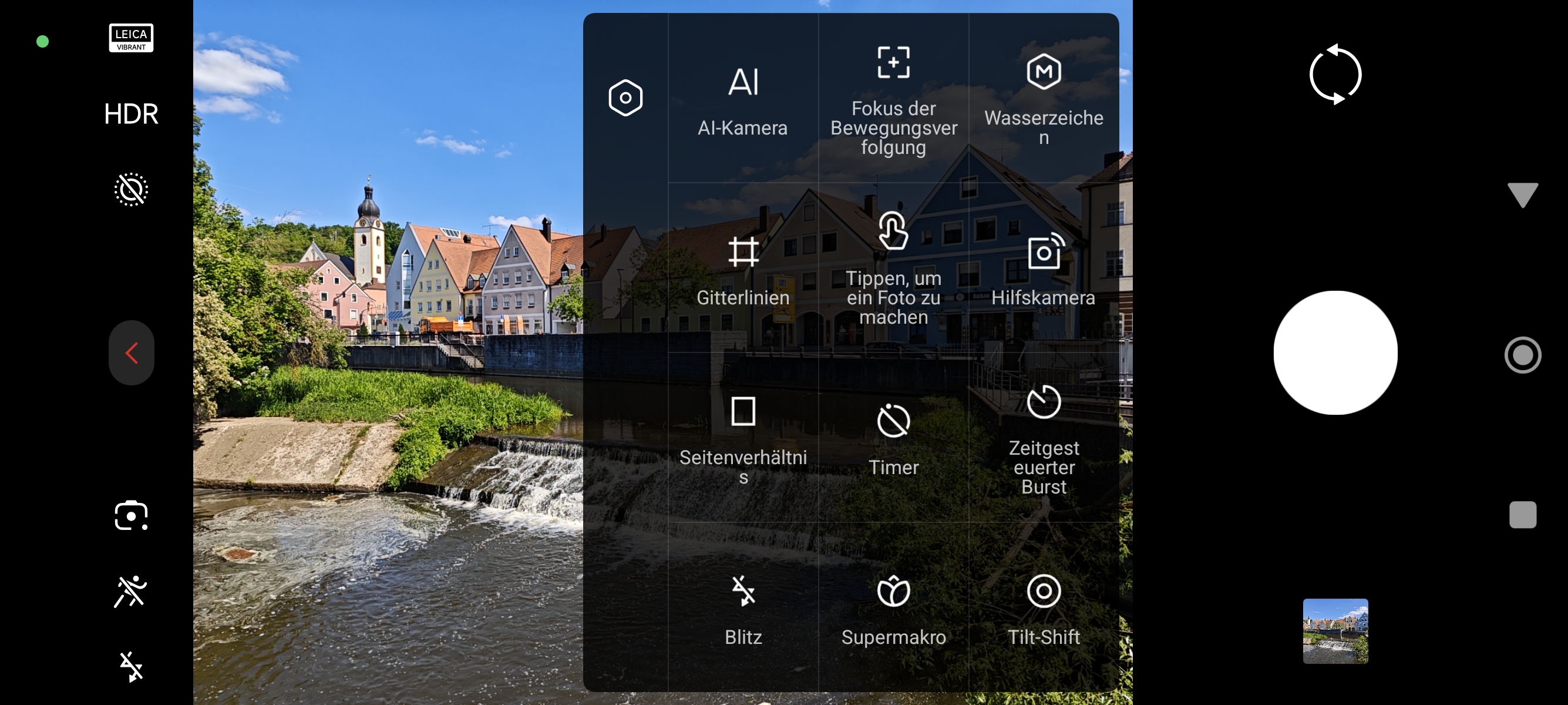Viewport: 1568px width, 705px height.
Task: Change Leica Vibrant look
Action: pos(131,38)
